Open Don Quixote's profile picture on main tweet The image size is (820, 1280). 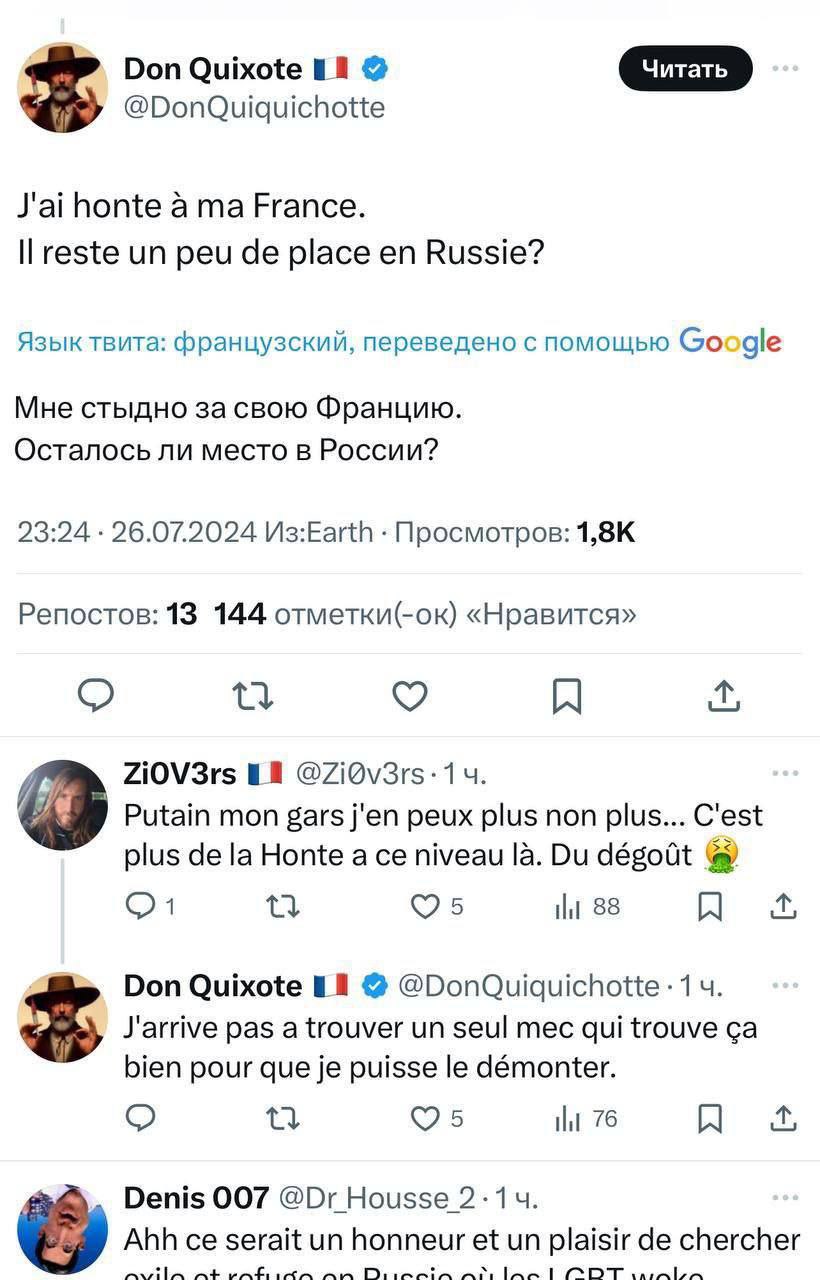(62, 88)
